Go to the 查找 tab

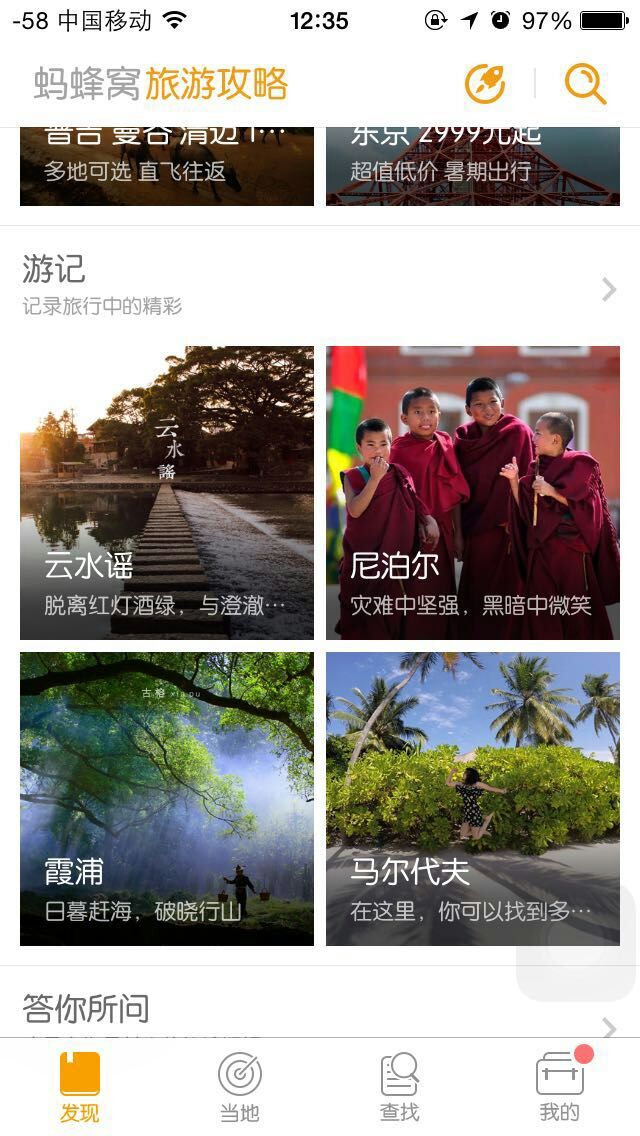[400, 1088]
